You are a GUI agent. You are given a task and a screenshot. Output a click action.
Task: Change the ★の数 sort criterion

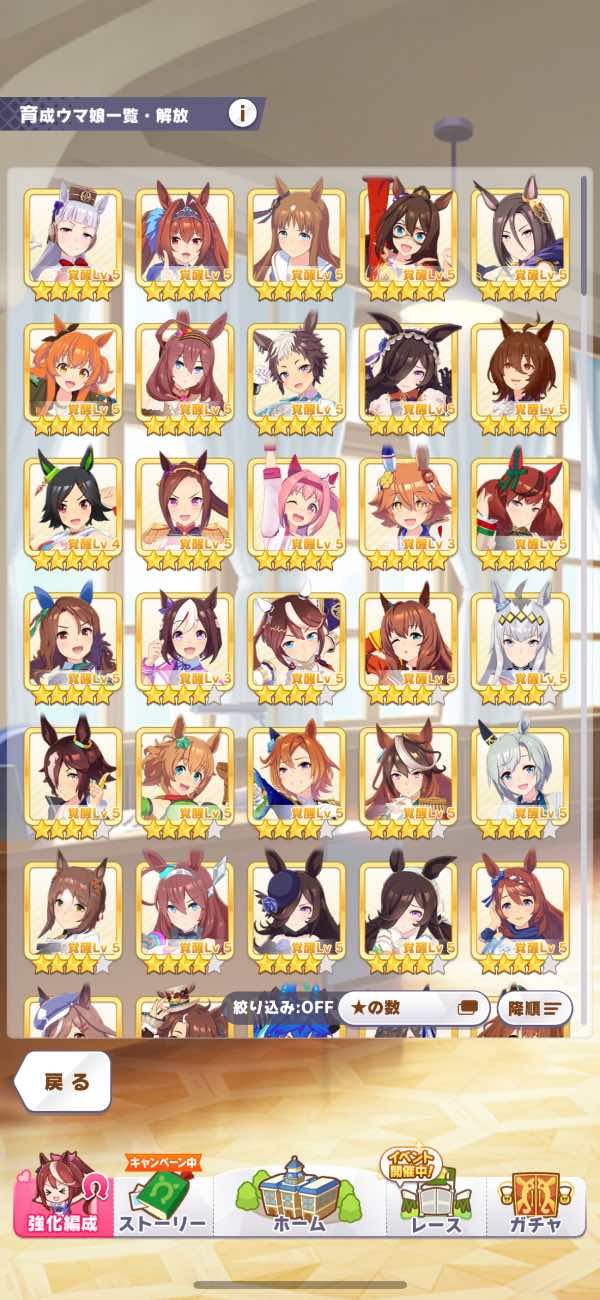[413, 1007]
